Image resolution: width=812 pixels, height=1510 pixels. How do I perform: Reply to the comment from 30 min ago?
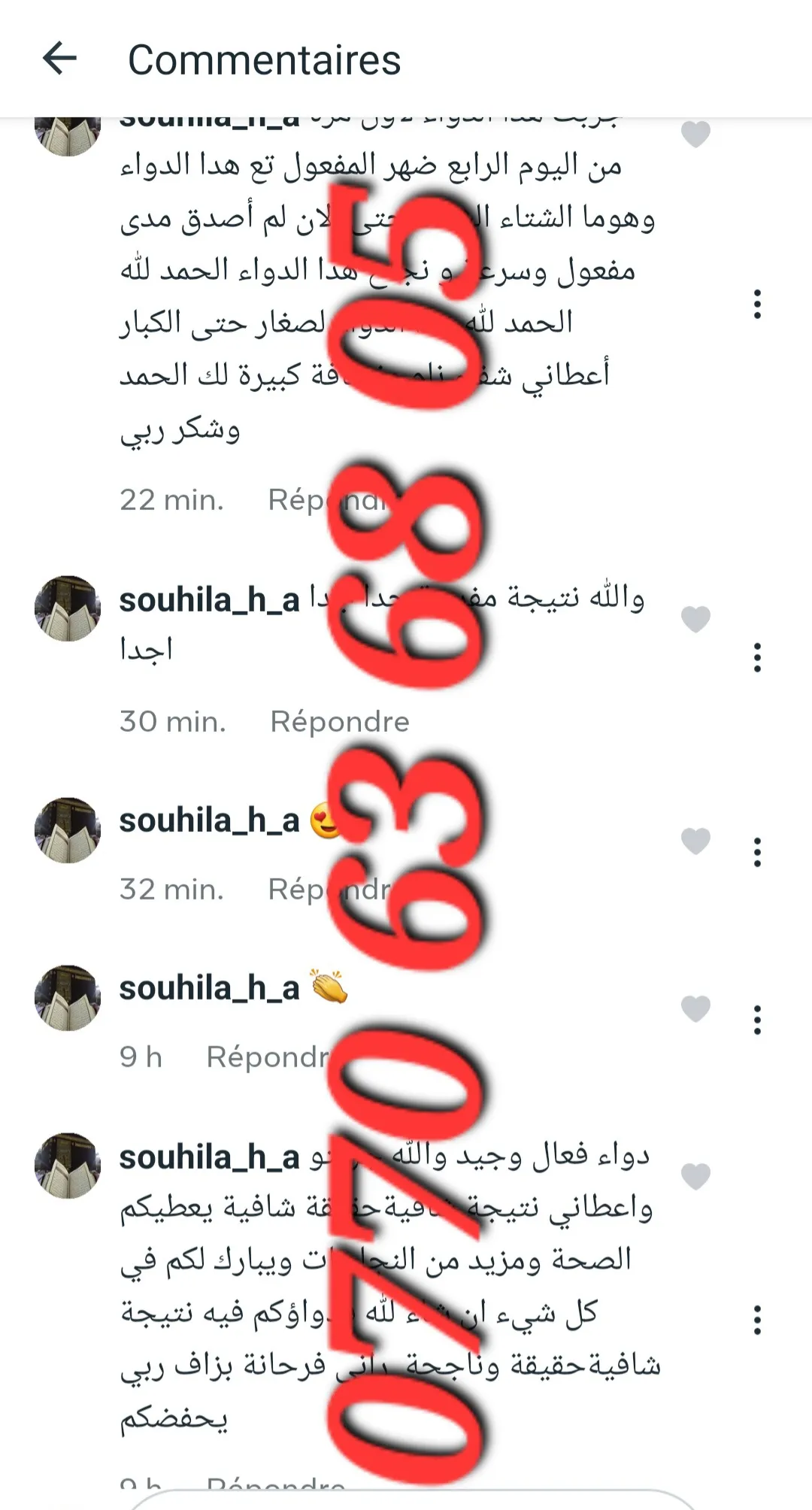[340, 722]
